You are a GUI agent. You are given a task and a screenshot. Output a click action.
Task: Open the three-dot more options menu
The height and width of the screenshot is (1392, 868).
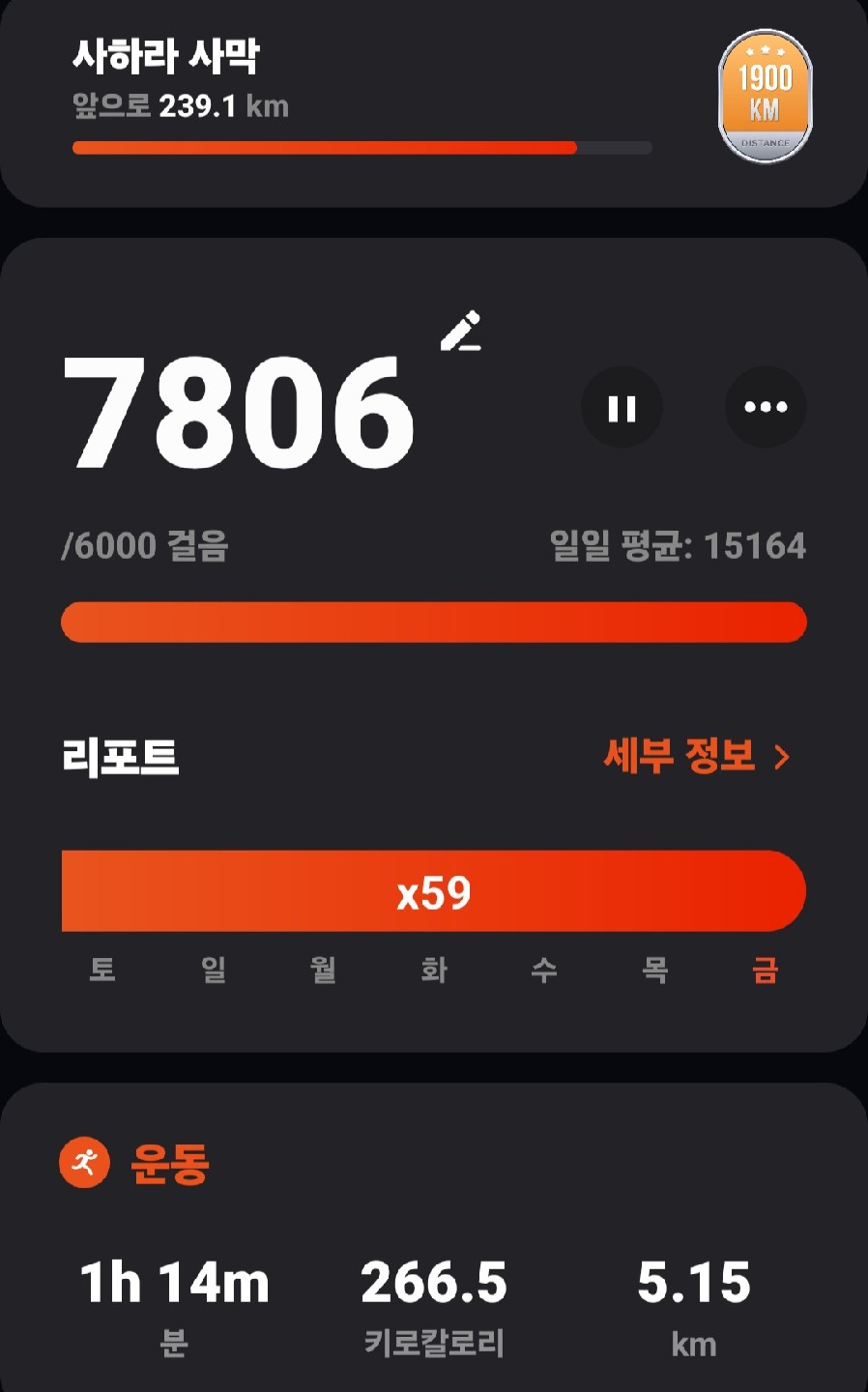766,408
